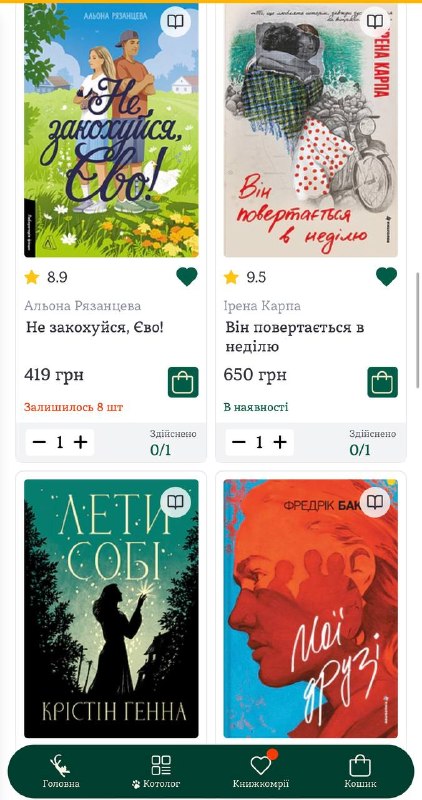Screen dimensions: 422x800
Task: Open the Не закохуйся, Єво! book cover
Action: pos(111,130)
